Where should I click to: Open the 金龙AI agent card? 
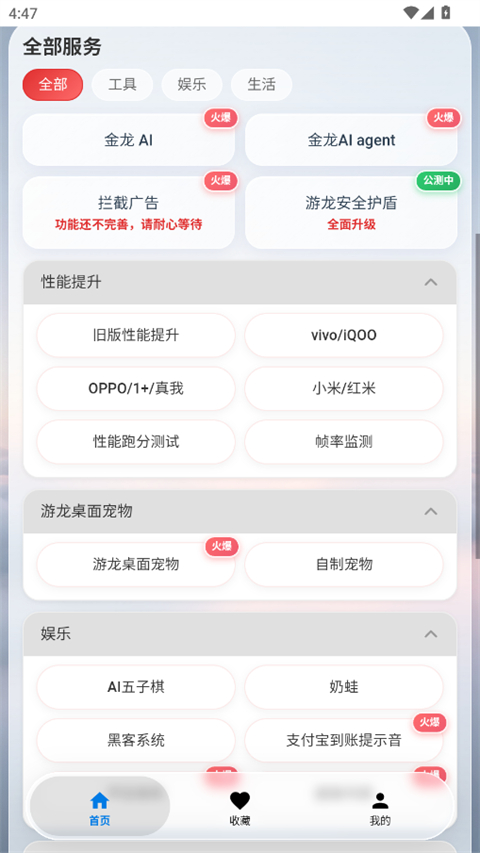(351, 140)
